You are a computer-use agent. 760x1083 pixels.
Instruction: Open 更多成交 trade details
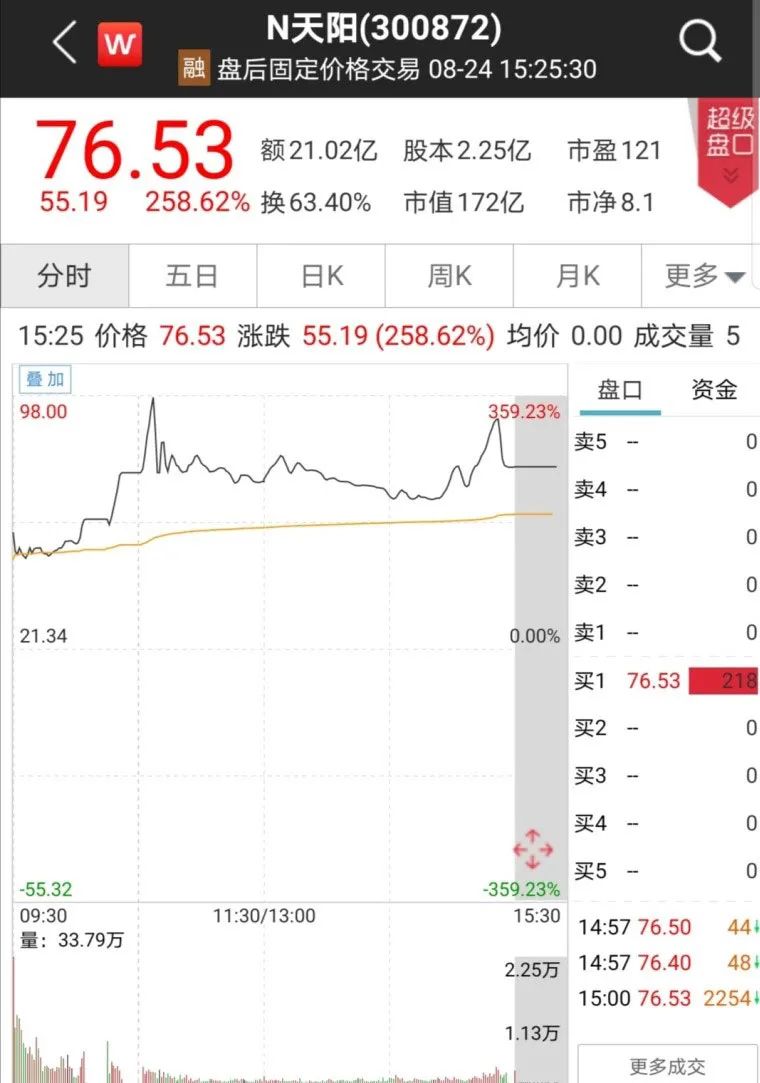point(667,1065)
